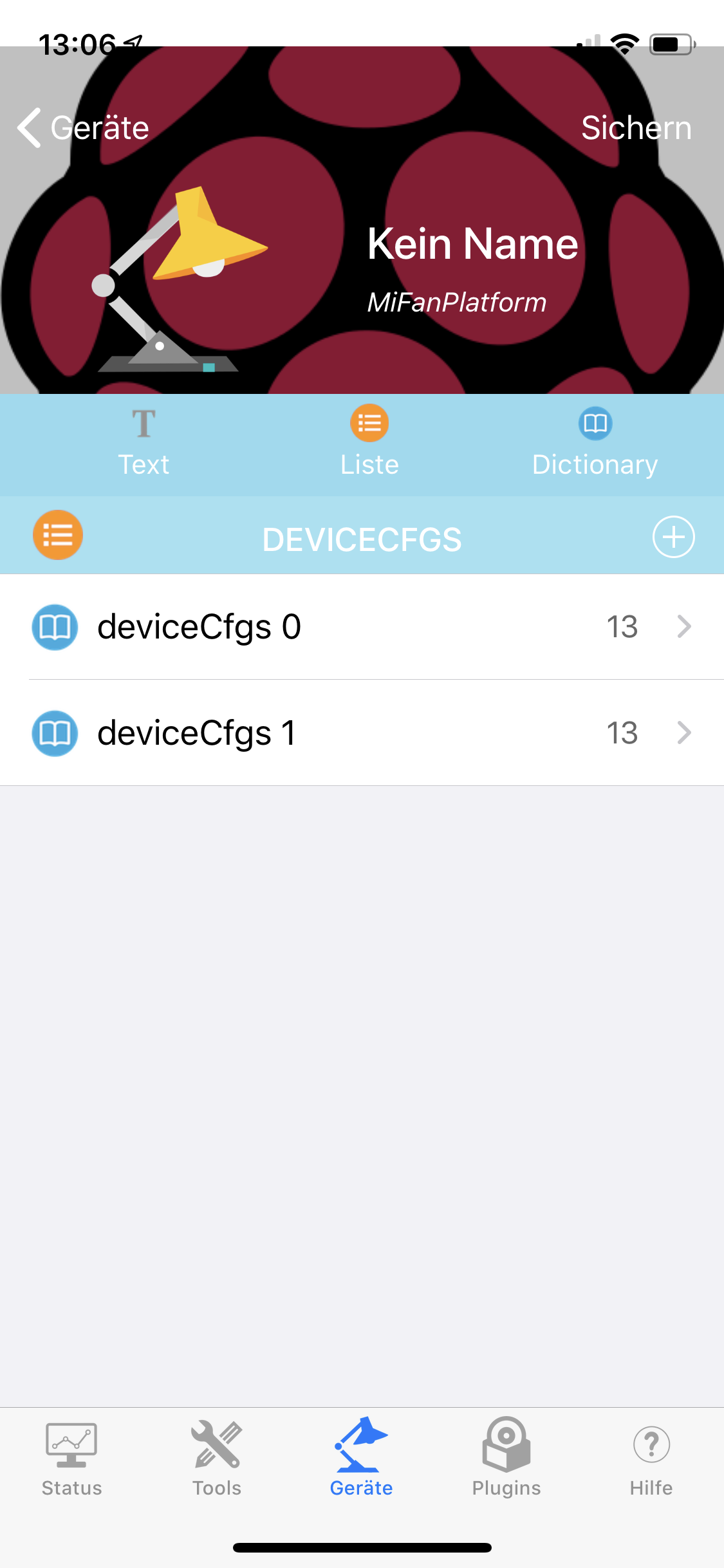Switch to the Status tab

point(71,1459)
